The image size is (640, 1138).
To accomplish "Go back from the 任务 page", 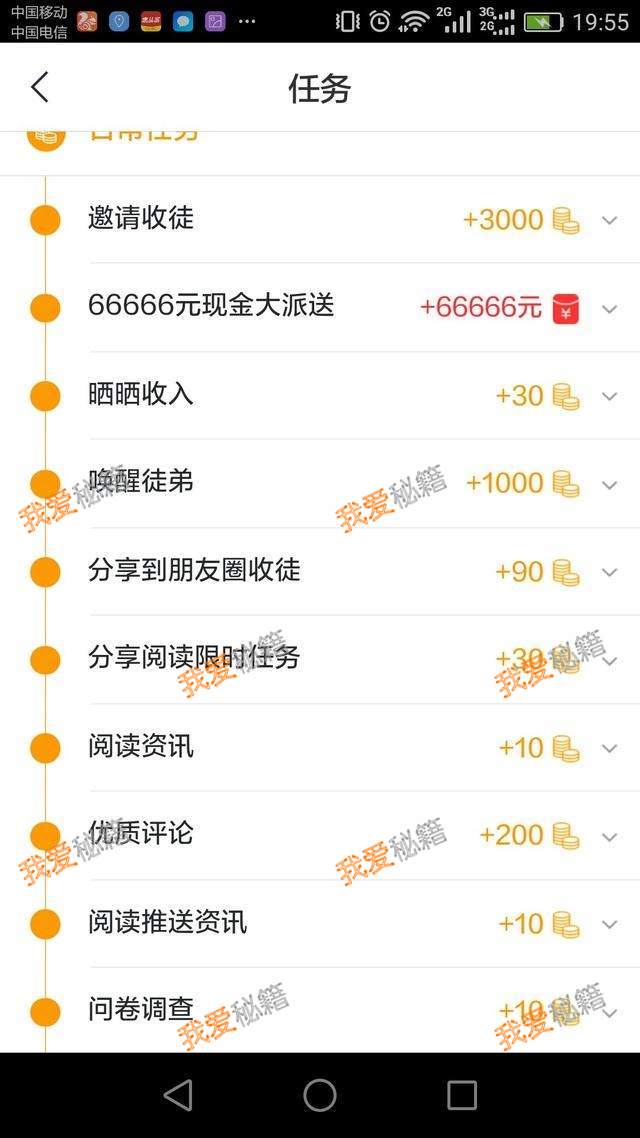I will pos(40,88).
